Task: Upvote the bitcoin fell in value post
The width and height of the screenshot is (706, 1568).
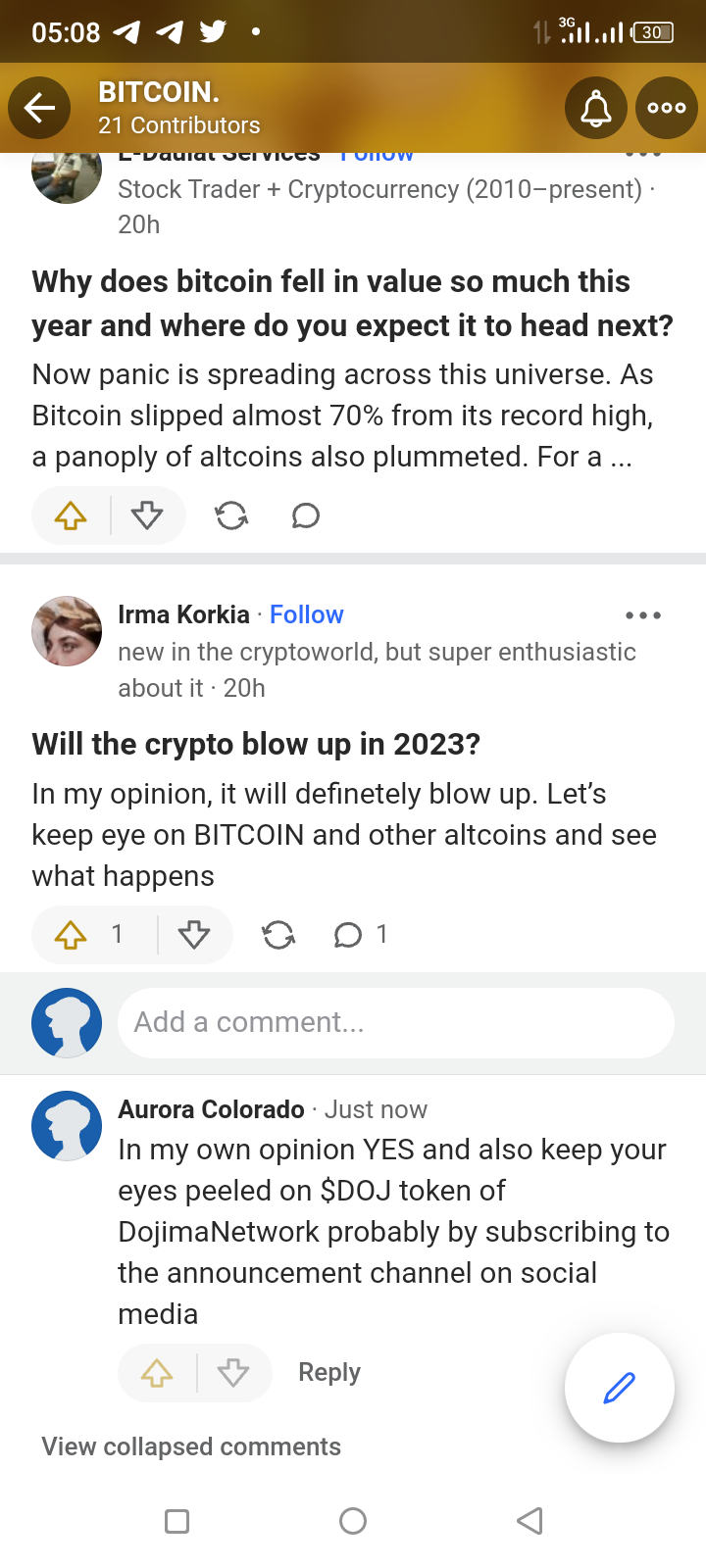Action: pos(71,515)
